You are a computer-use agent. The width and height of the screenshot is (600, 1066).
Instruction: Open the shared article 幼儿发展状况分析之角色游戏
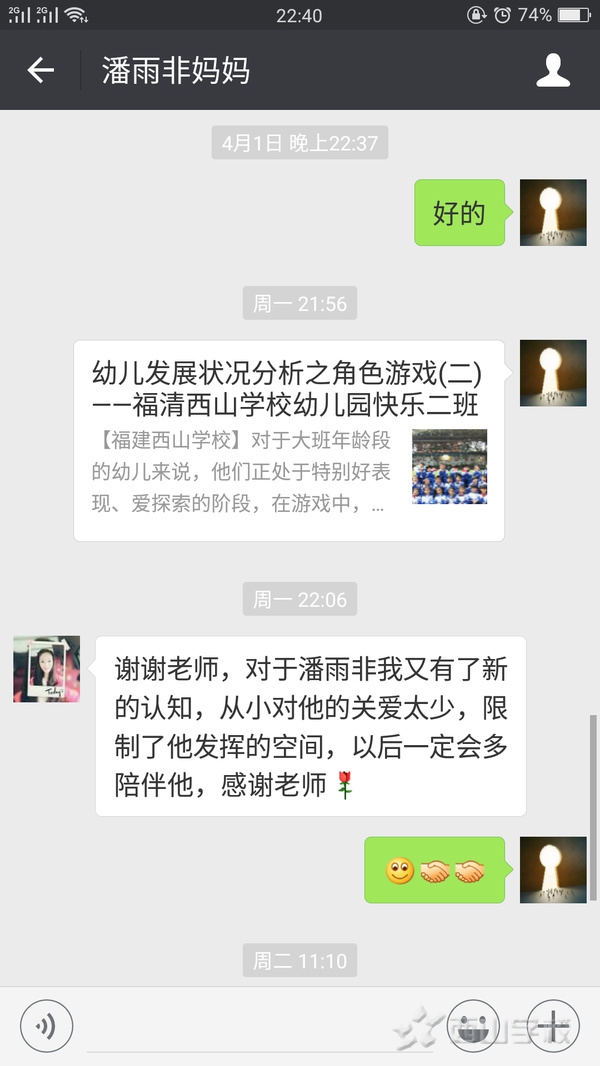pos(288,440)
